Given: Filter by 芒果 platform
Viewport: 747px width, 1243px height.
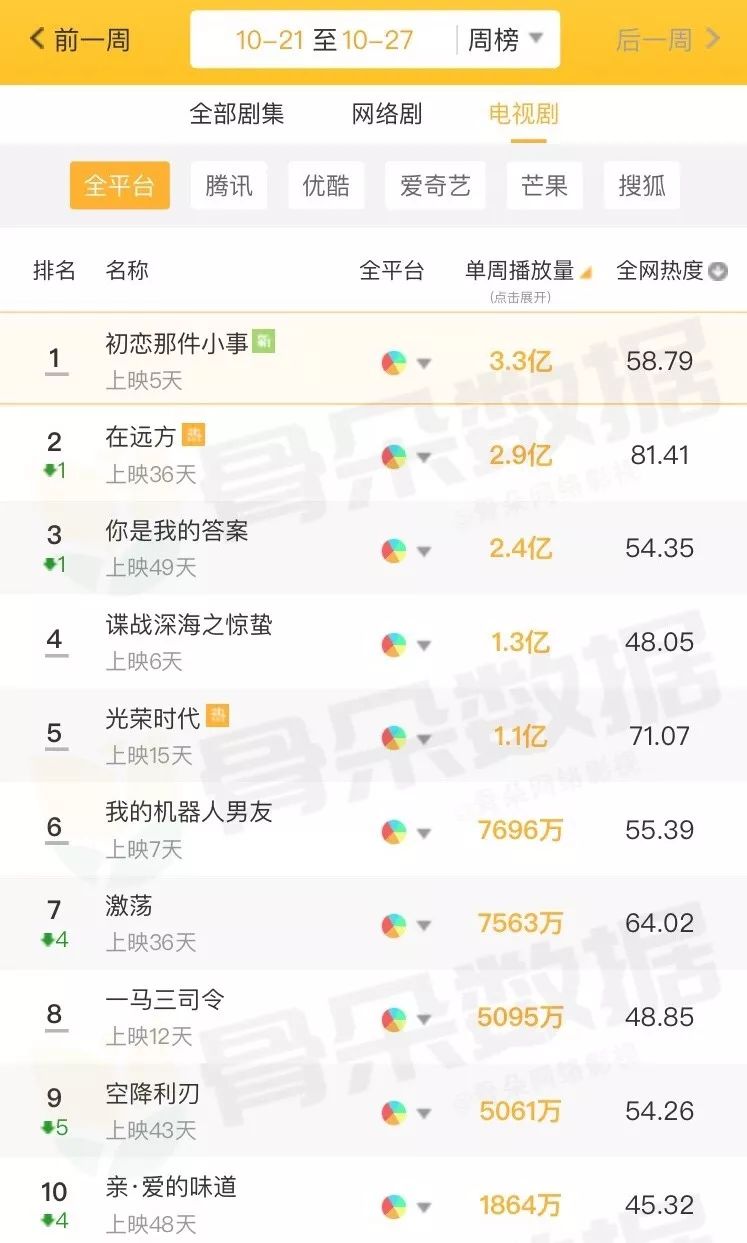Looking at the screenshot, I should click(544, 186).
